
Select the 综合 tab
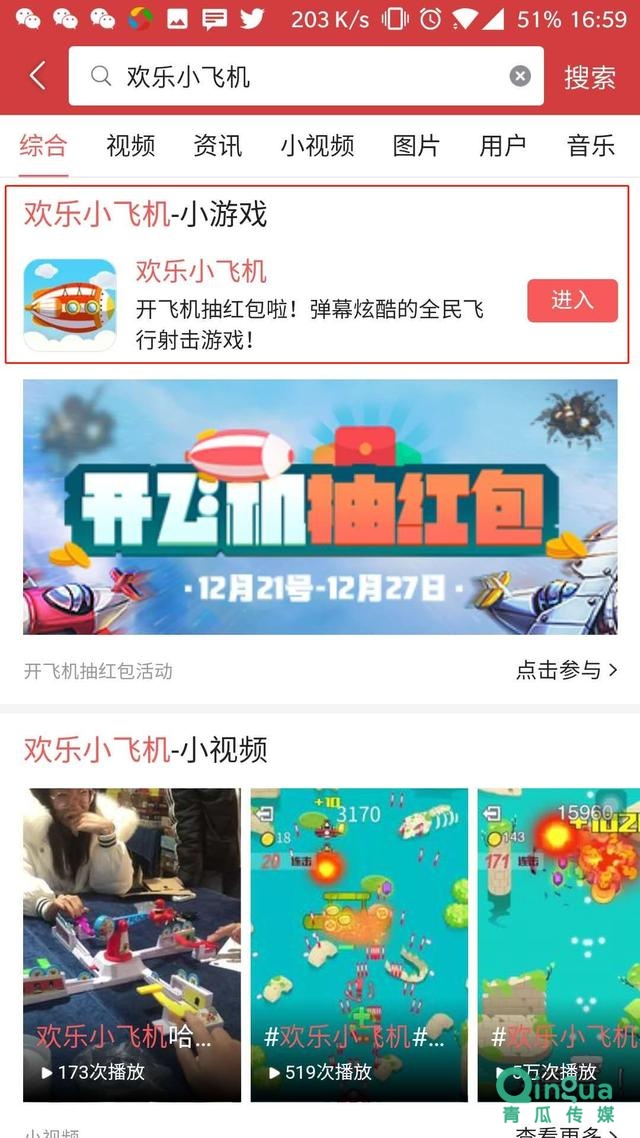click(43, 146)
